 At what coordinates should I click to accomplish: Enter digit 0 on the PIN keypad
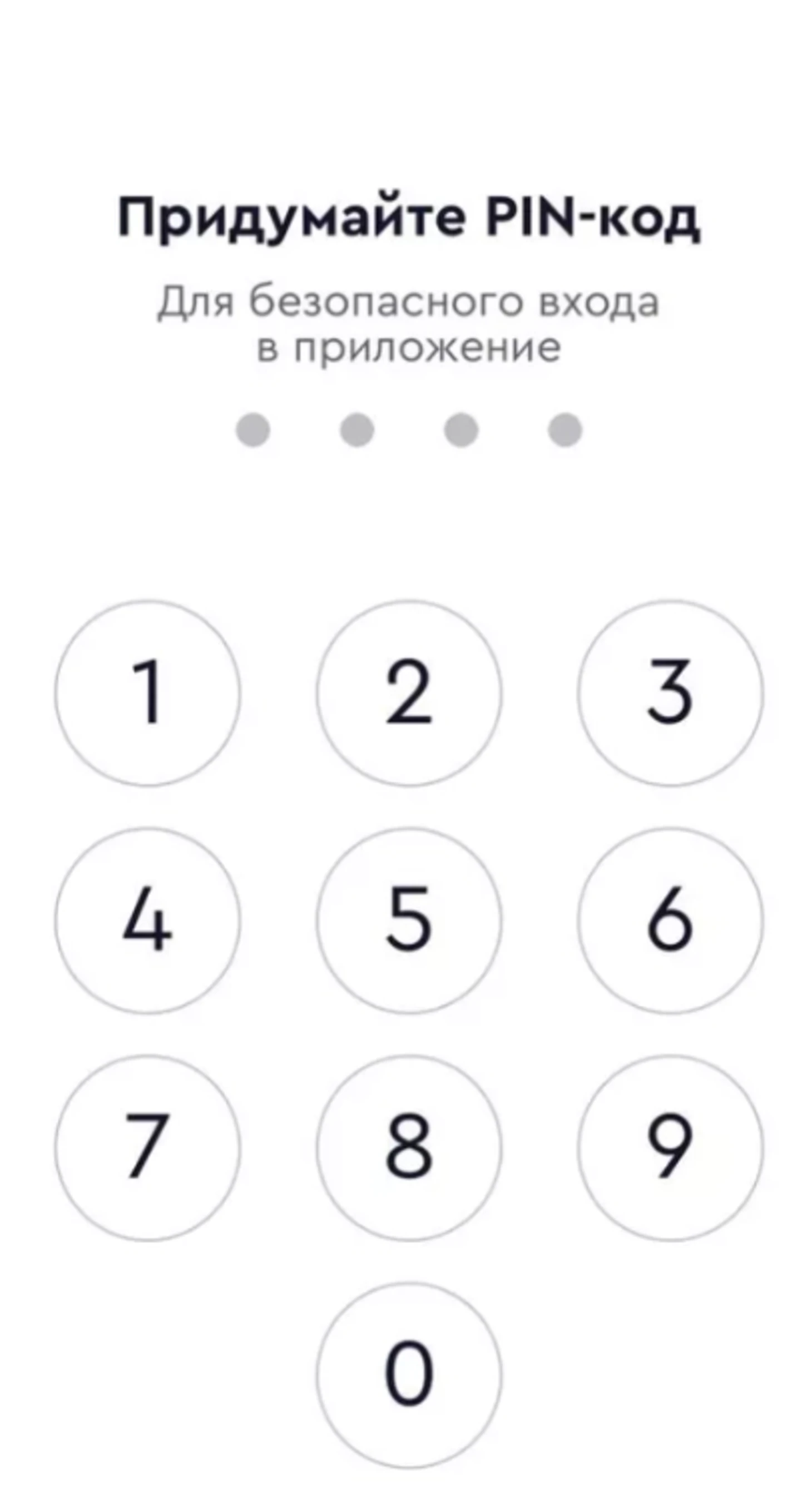[409, 1375]
